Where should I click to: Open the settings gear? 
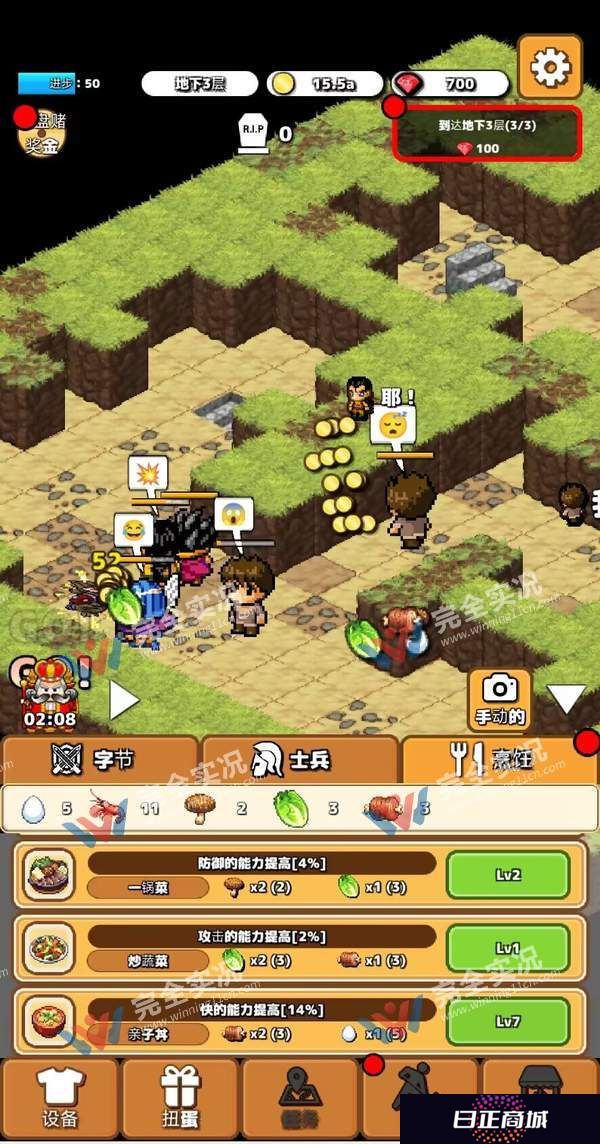coord(549,67)
